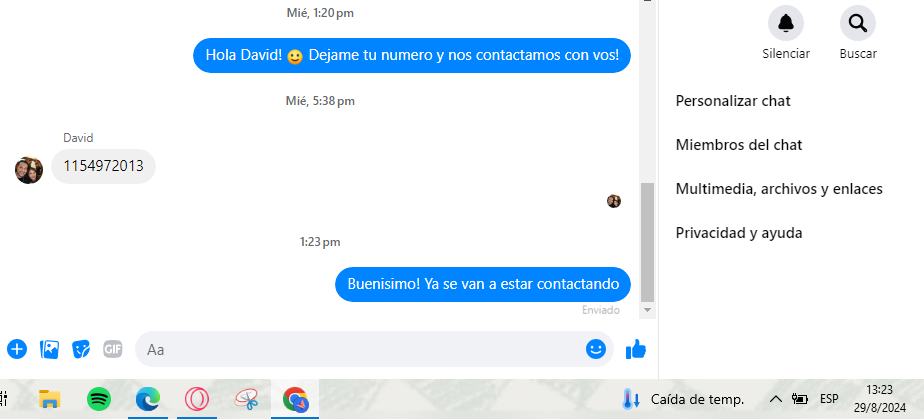Choose a sticker from the sticker icon

pos(81,349)
